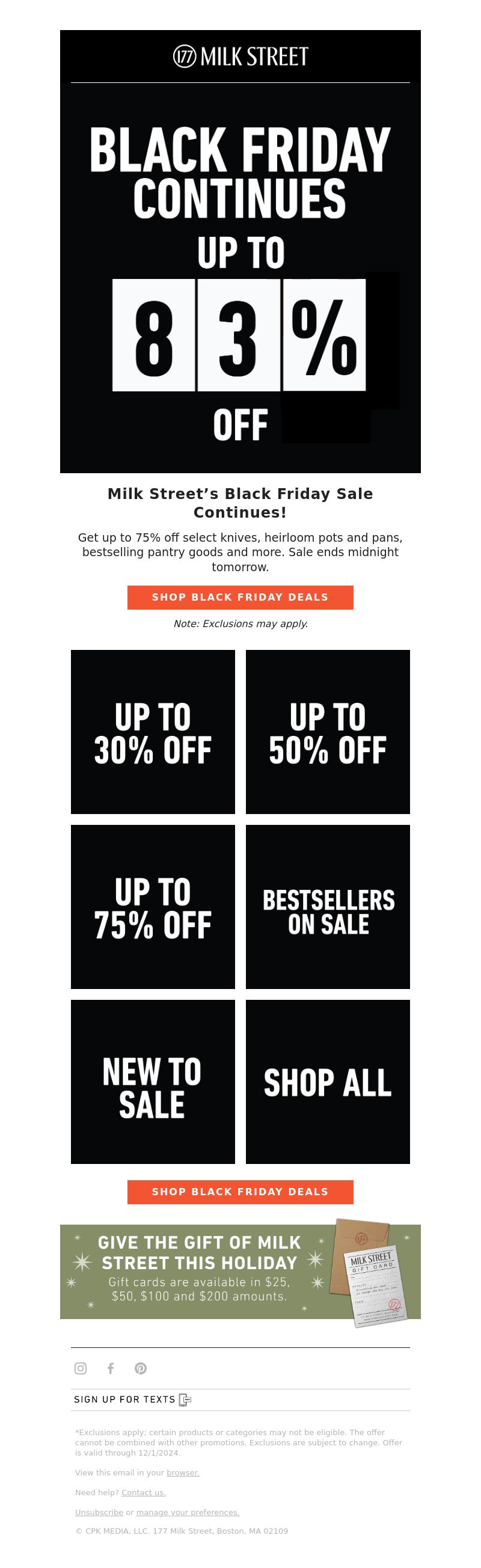The height and width of the screenshot is (1568, 481).
Task: Tap the Unsubscribe link
Action: click(99, 1513)
